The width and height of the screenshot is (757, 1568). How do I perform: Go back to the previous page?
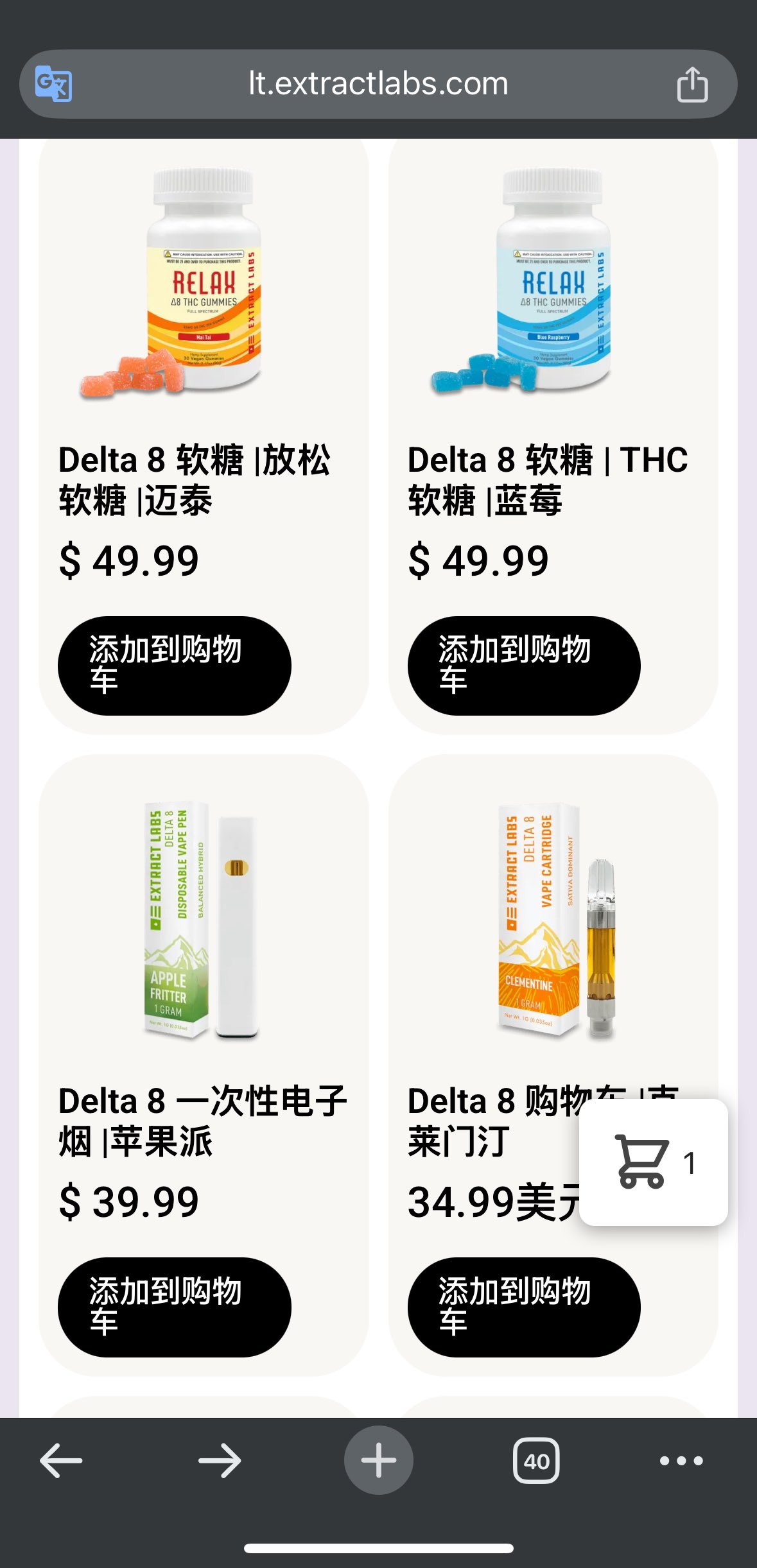click(x=61, y=1460)
